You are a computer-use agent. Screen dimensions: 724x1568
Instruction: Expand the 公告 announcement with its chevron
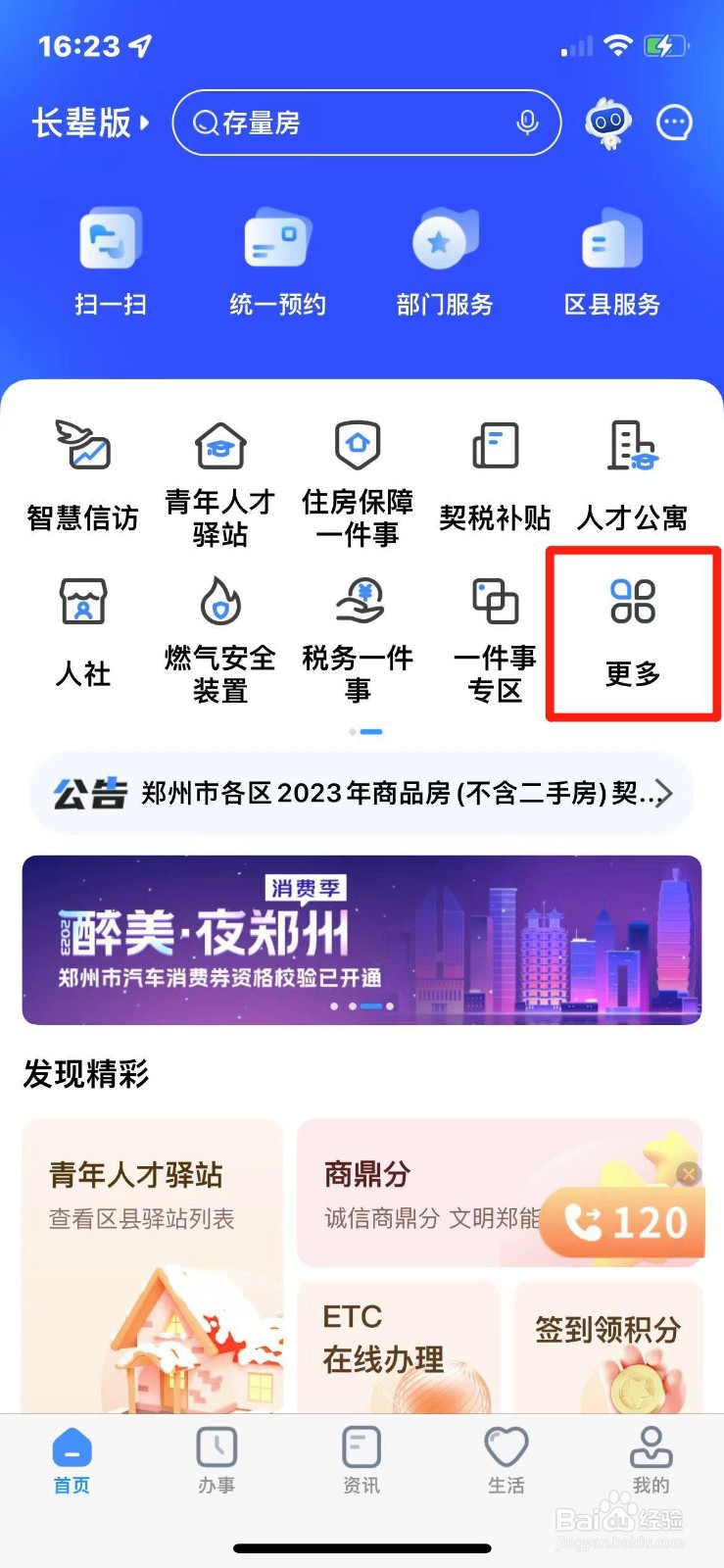pos(664,794)
